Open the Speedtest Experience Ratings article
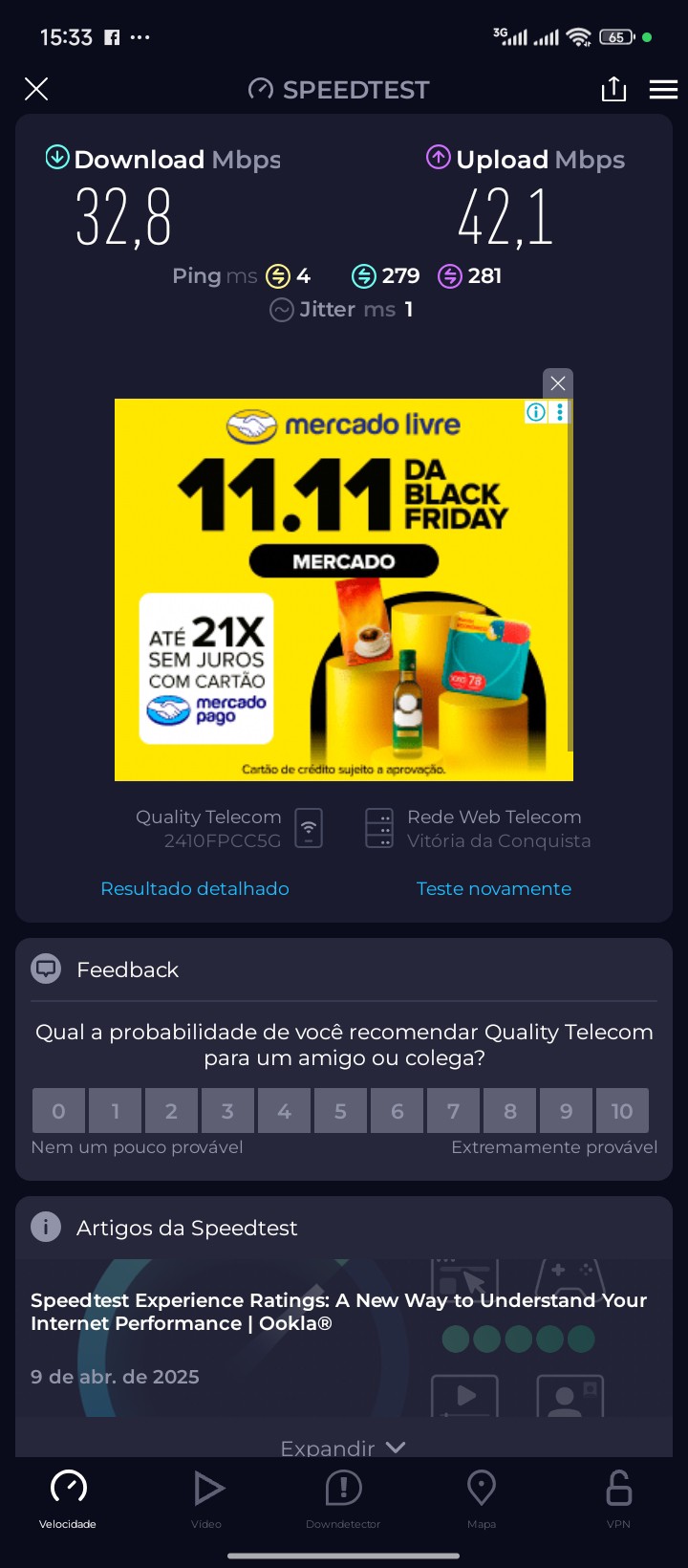 point(339,1312)
